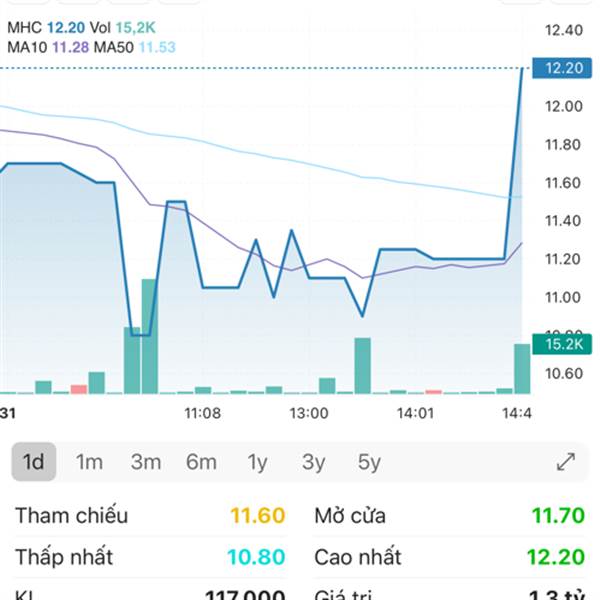Select the 1d time range
The width and height of the screenshot is (600, 600).
[x=34, y=462]
